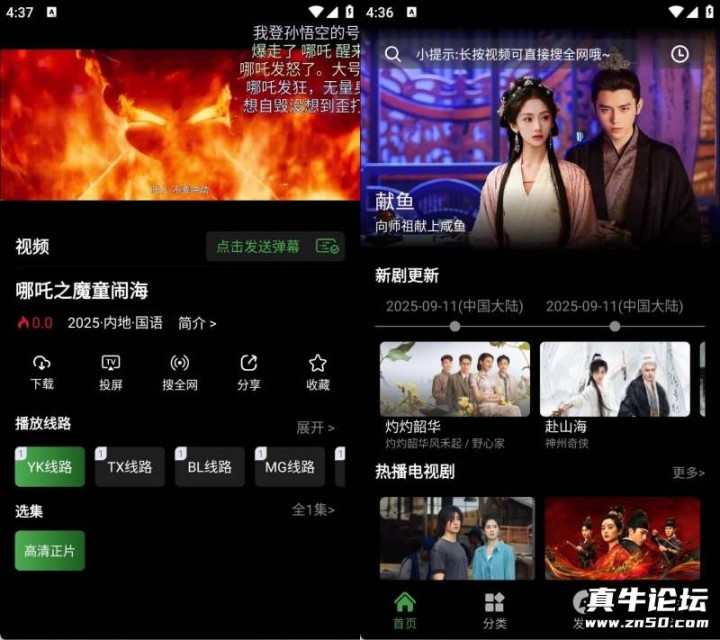
Task: Open the 简介 synopsis link
Action: coord(197,323)
